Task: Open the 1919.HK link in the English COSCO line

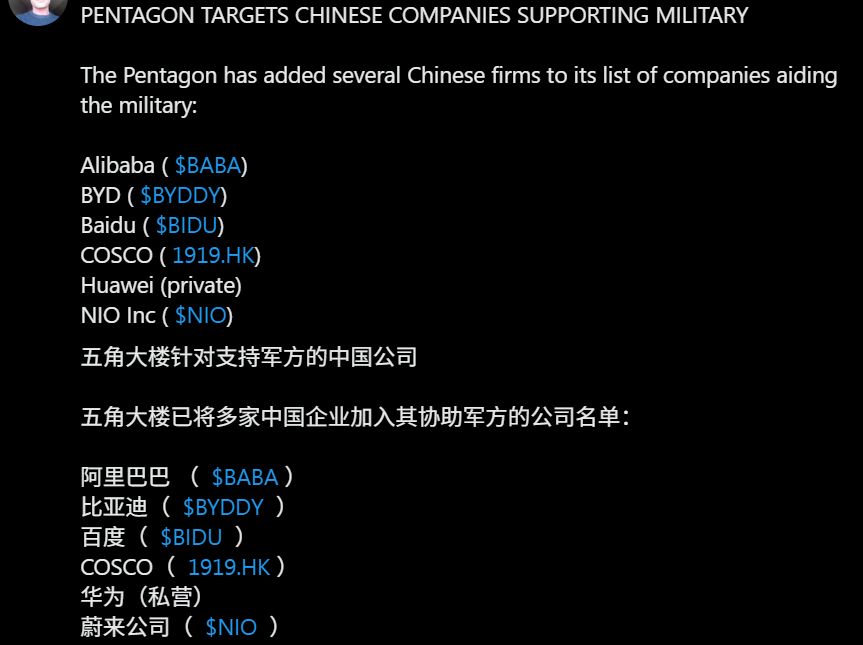Action: [213, 255]
